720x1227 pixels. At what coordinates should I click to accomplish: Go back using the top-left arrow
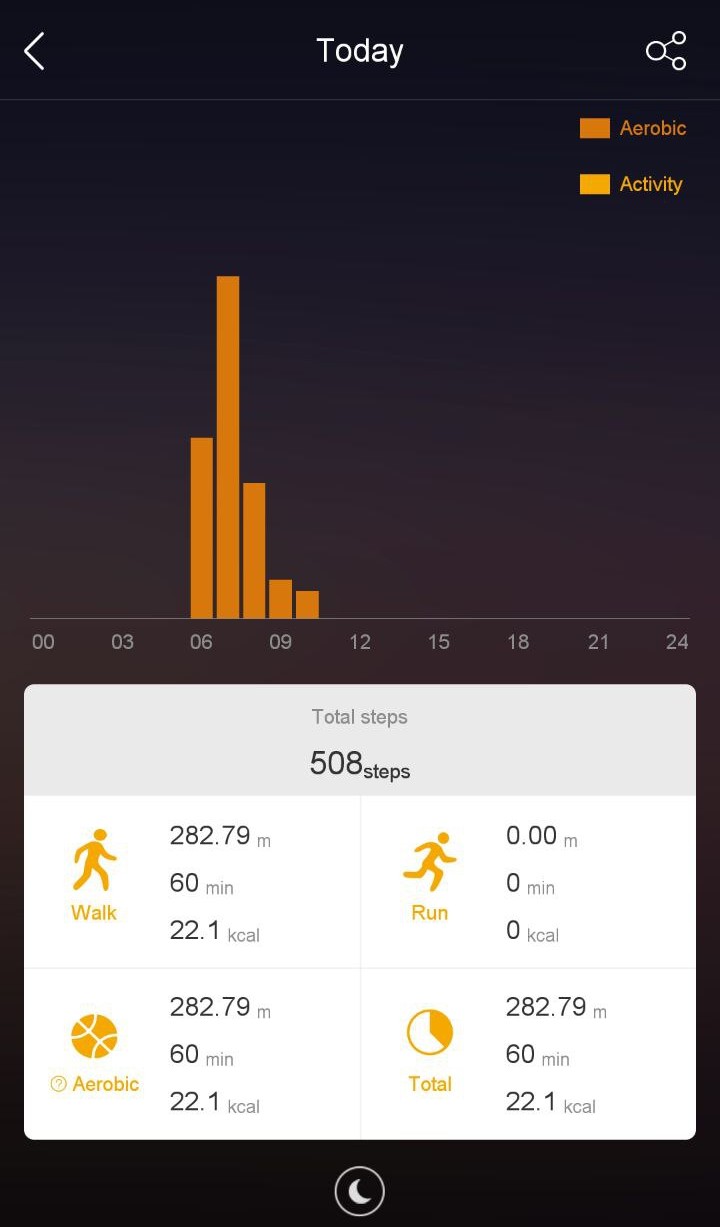(x=35, y=51)
